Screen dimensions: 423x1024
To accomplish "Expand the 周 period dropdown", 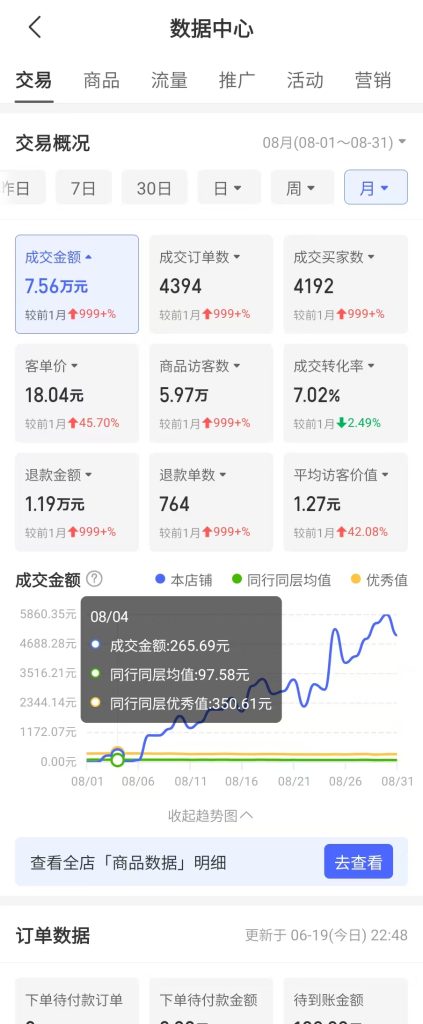I will [x=302, y=188].
